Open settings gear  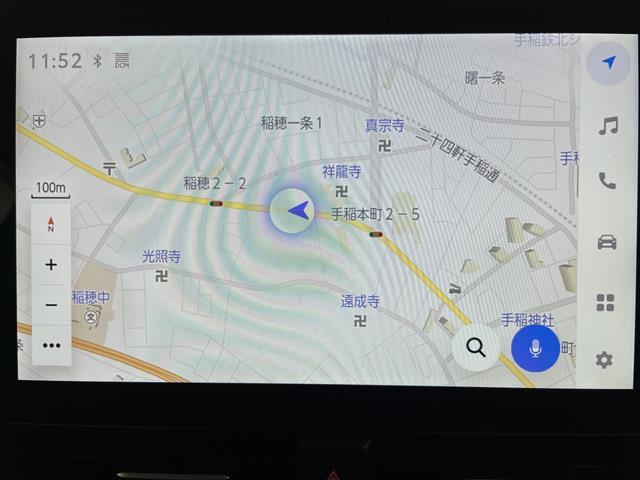click(x=604, y=360)
